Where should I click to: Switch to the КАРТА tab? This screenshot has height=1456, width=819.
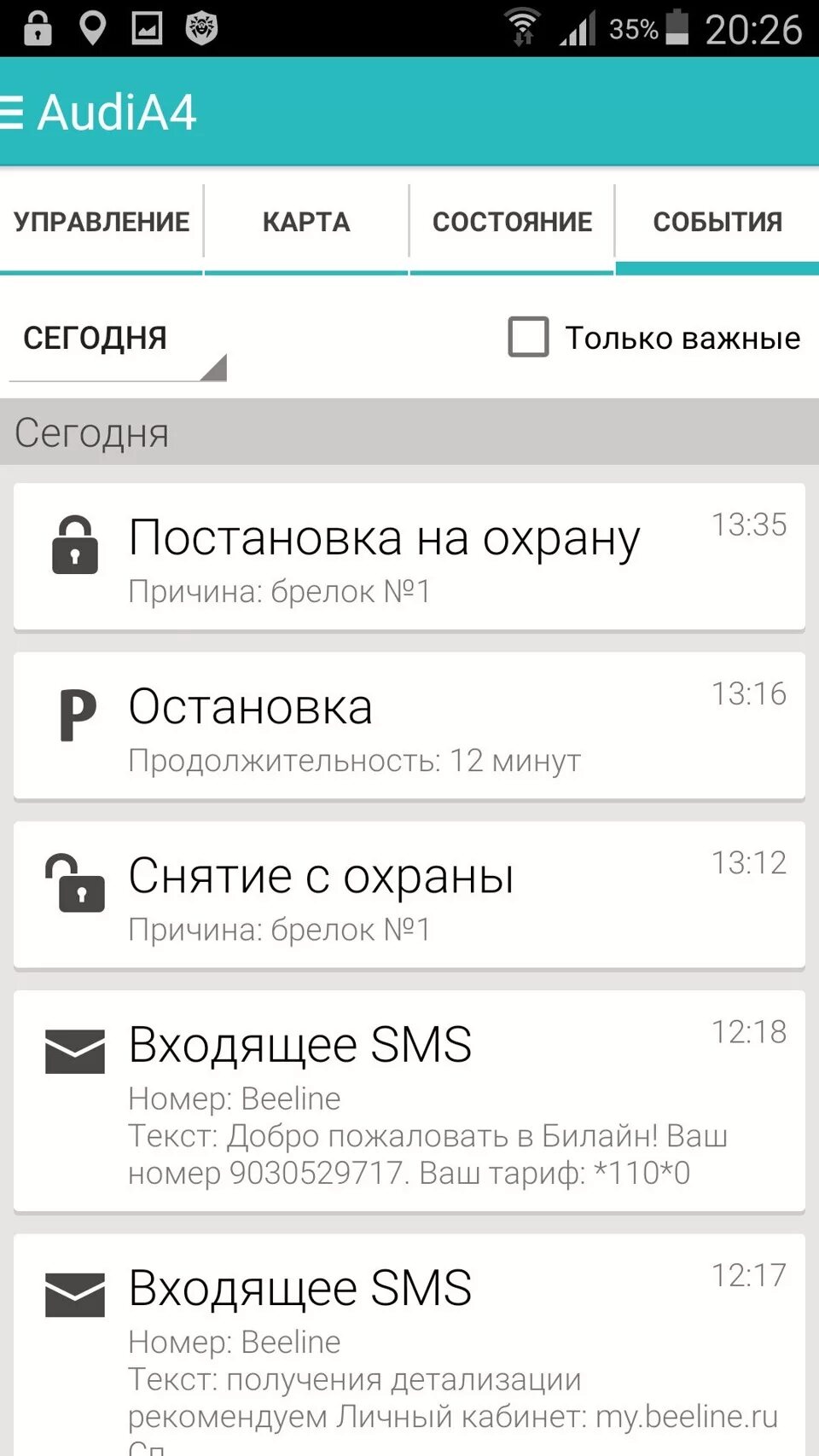click(305, 222)
